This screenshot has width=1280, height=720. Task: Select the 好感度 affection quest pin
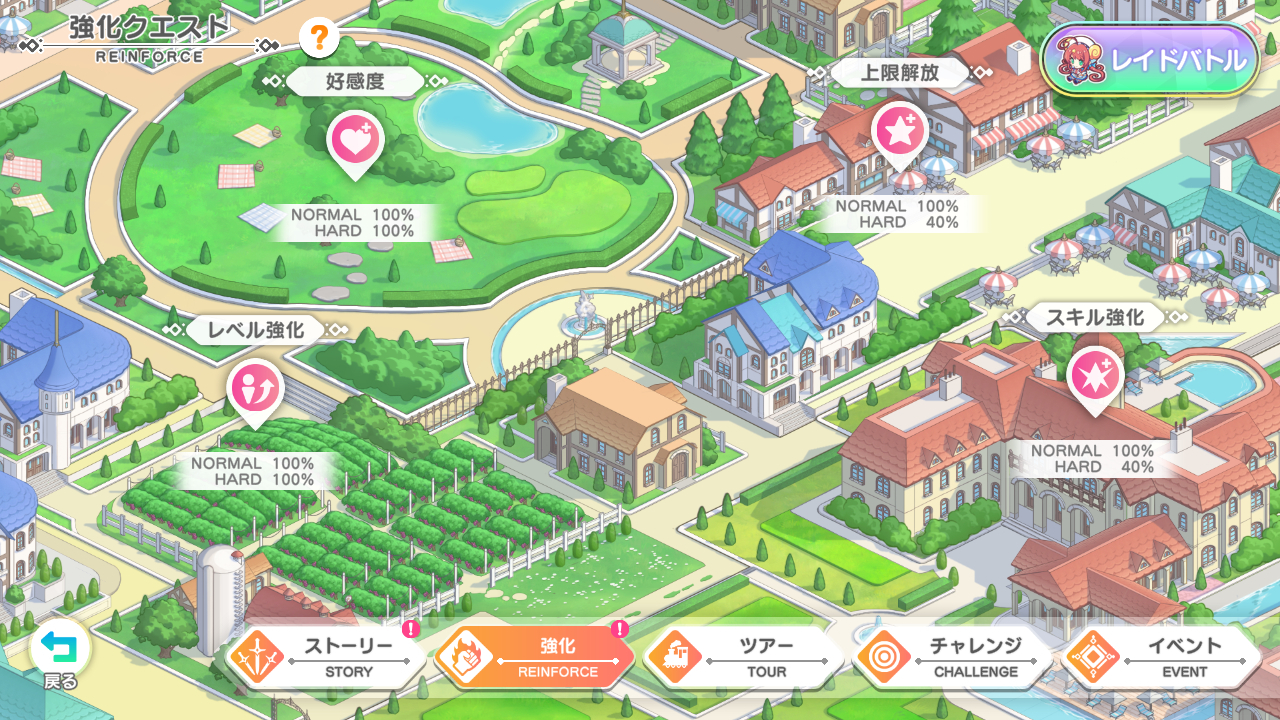(x=355, y=141)
